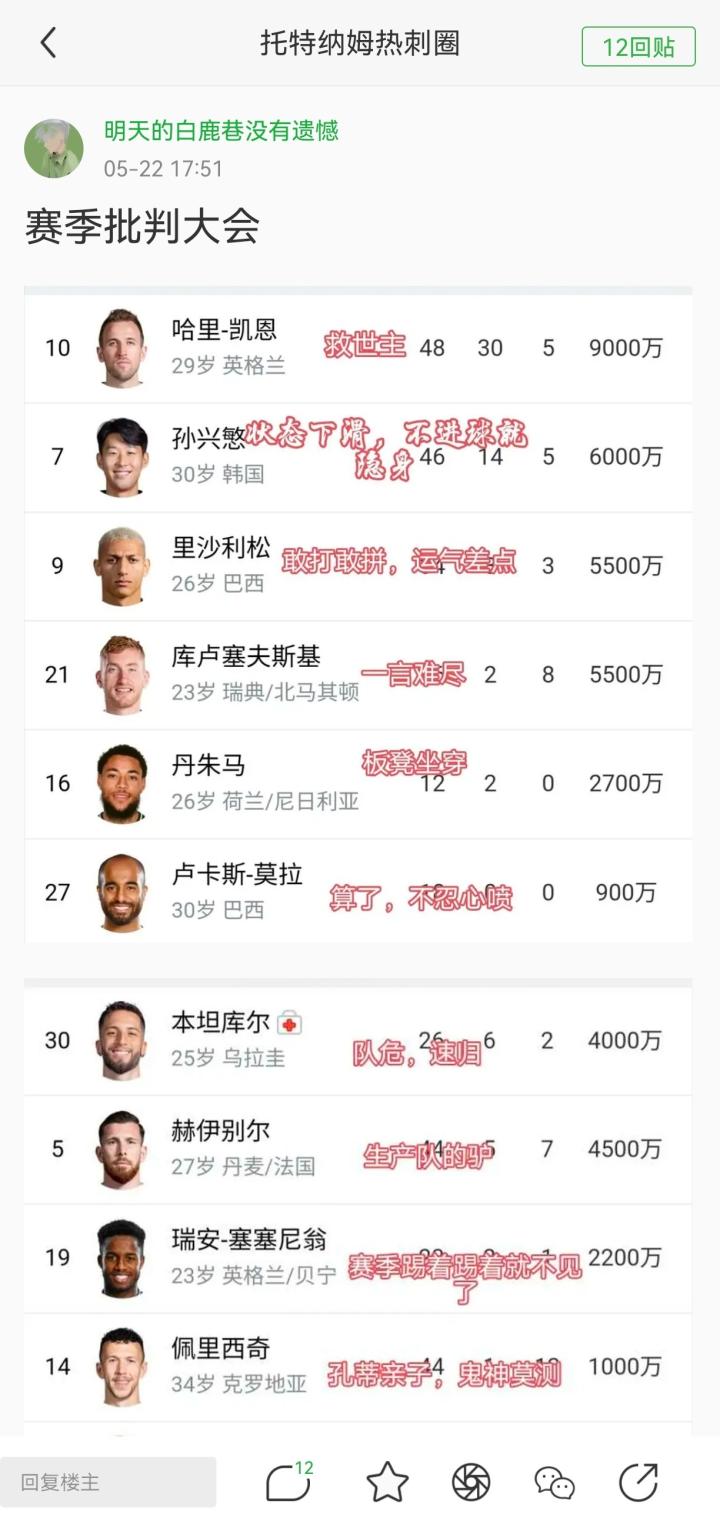Favorite this post with the star

pos(387,1482)
